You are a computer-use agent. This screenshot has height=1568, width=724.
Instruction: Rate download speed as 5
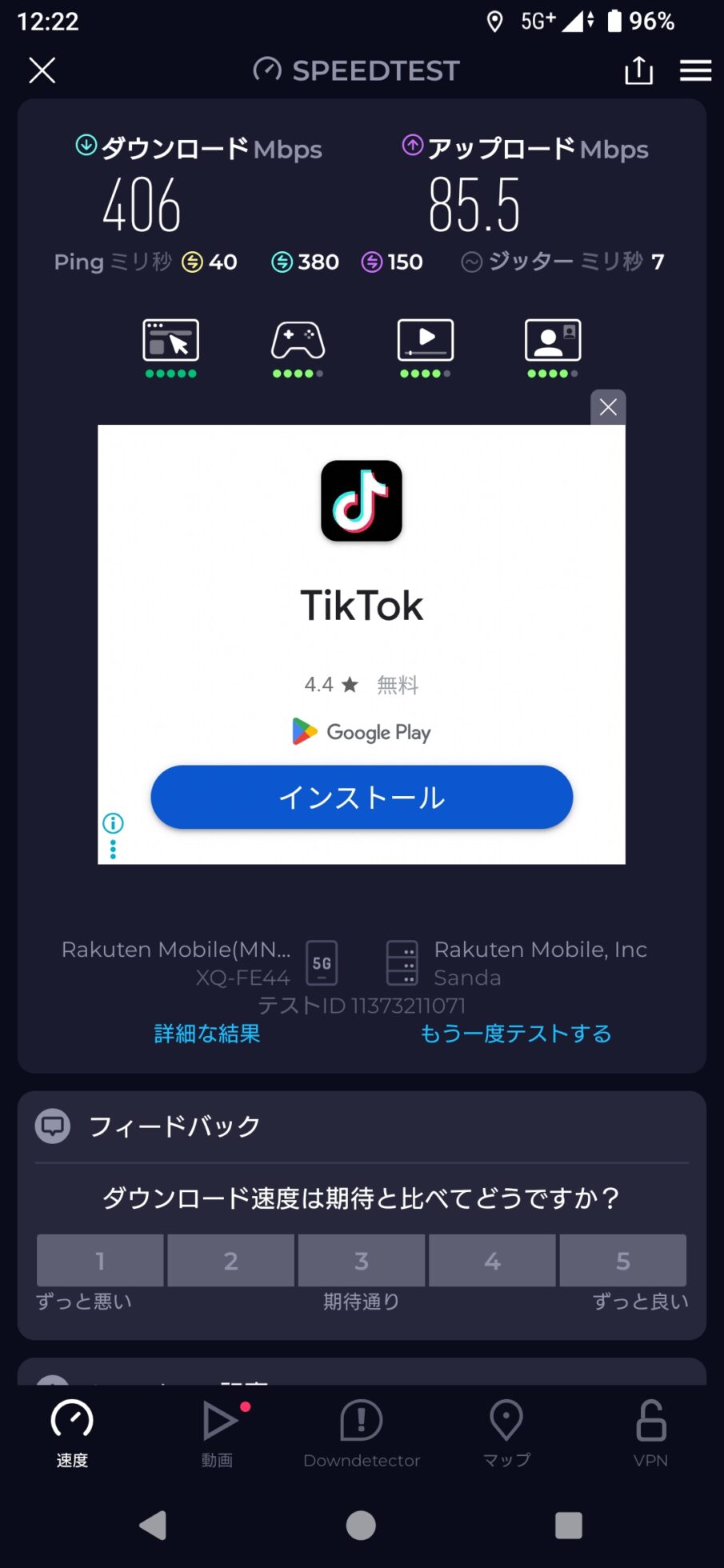(622, 1261)
